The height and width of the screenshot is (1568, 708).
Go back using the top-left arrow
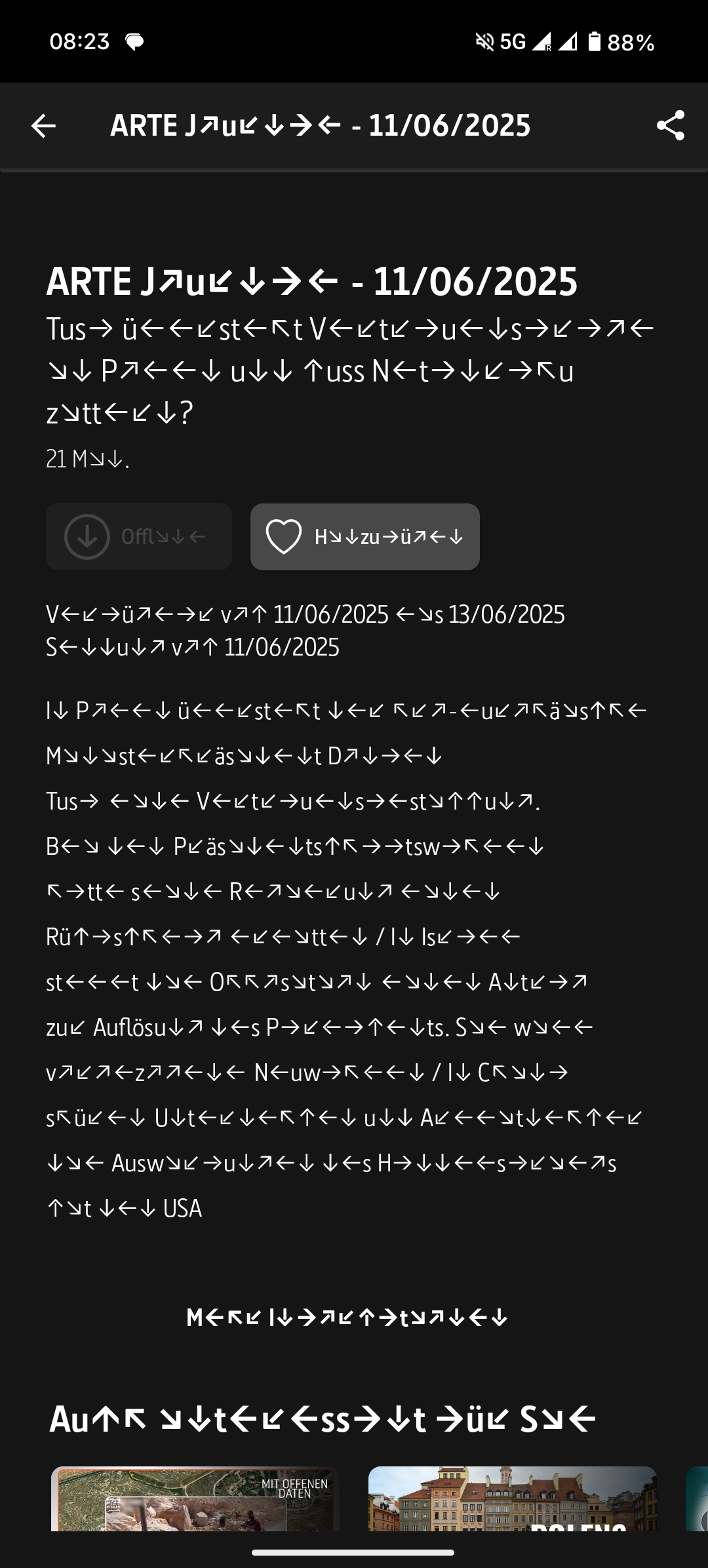[x=43, y=126]
